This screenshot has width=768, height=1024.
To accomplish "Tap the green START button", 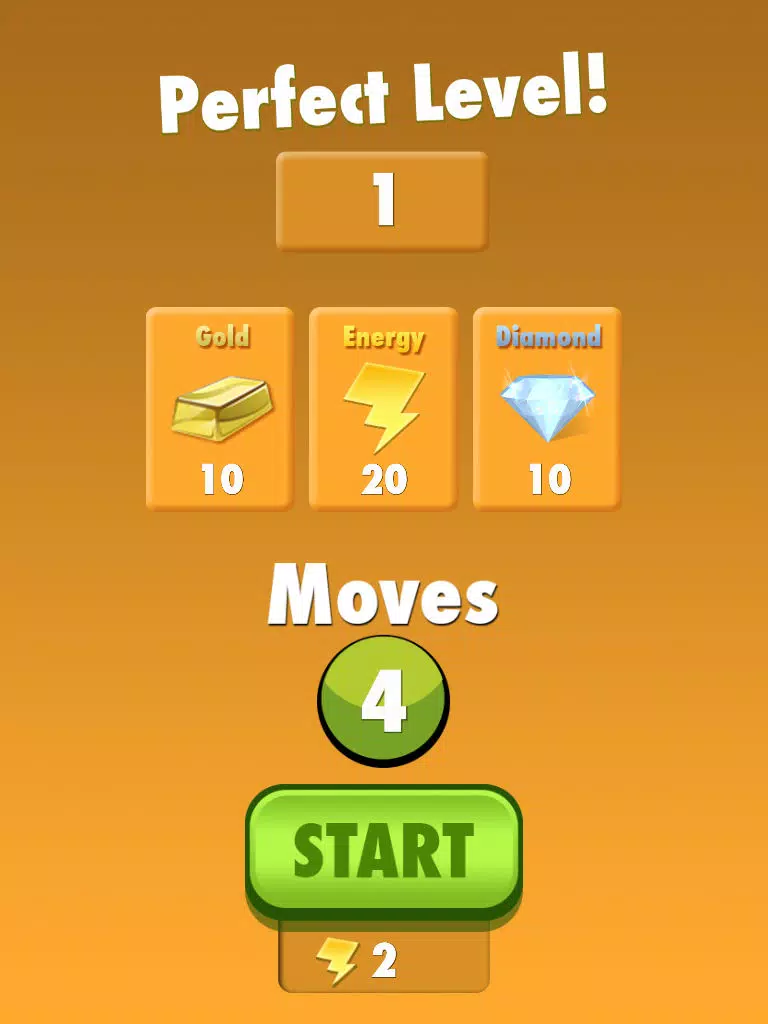I will (384, 850).
